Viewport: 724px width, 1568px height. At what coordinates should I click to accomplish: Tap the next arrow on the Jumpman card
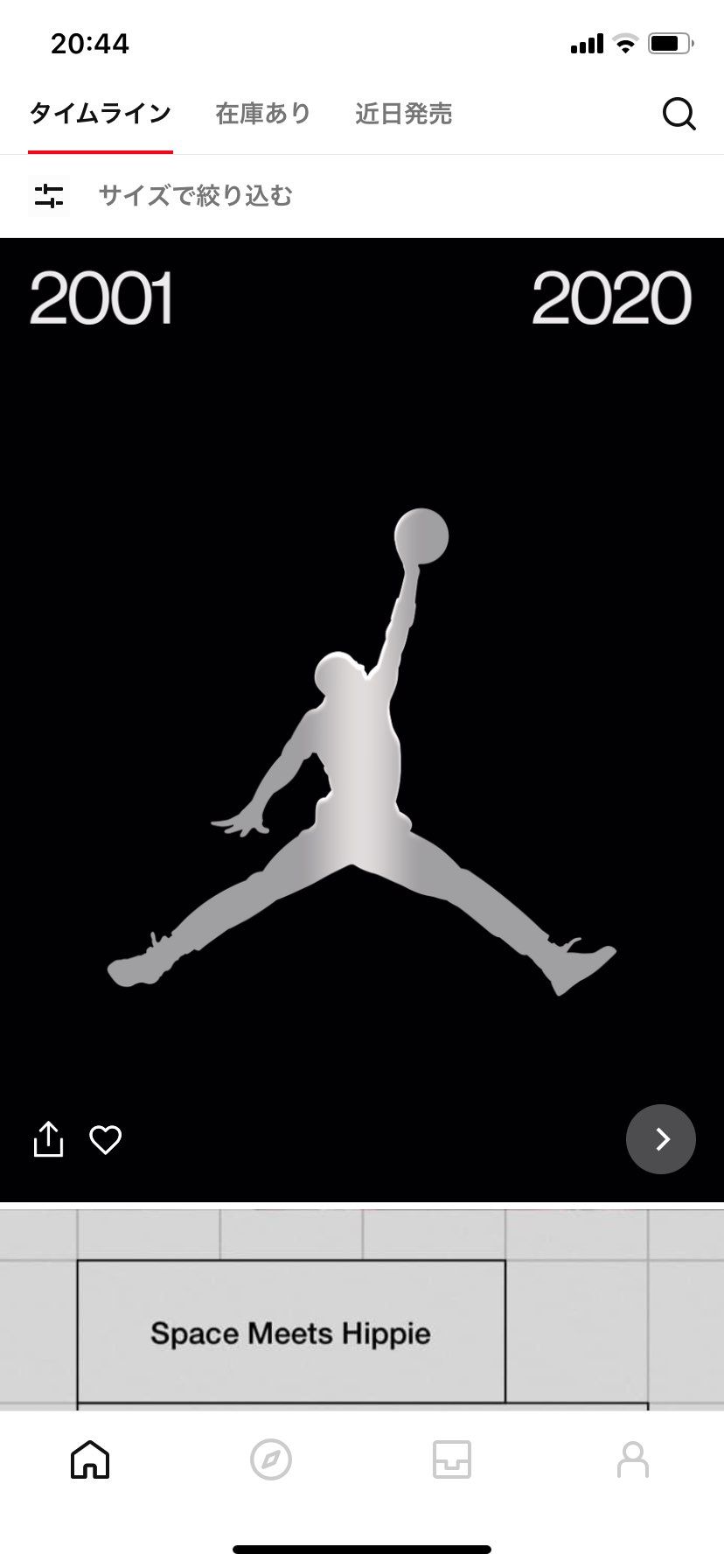[x=661, y=1138]
